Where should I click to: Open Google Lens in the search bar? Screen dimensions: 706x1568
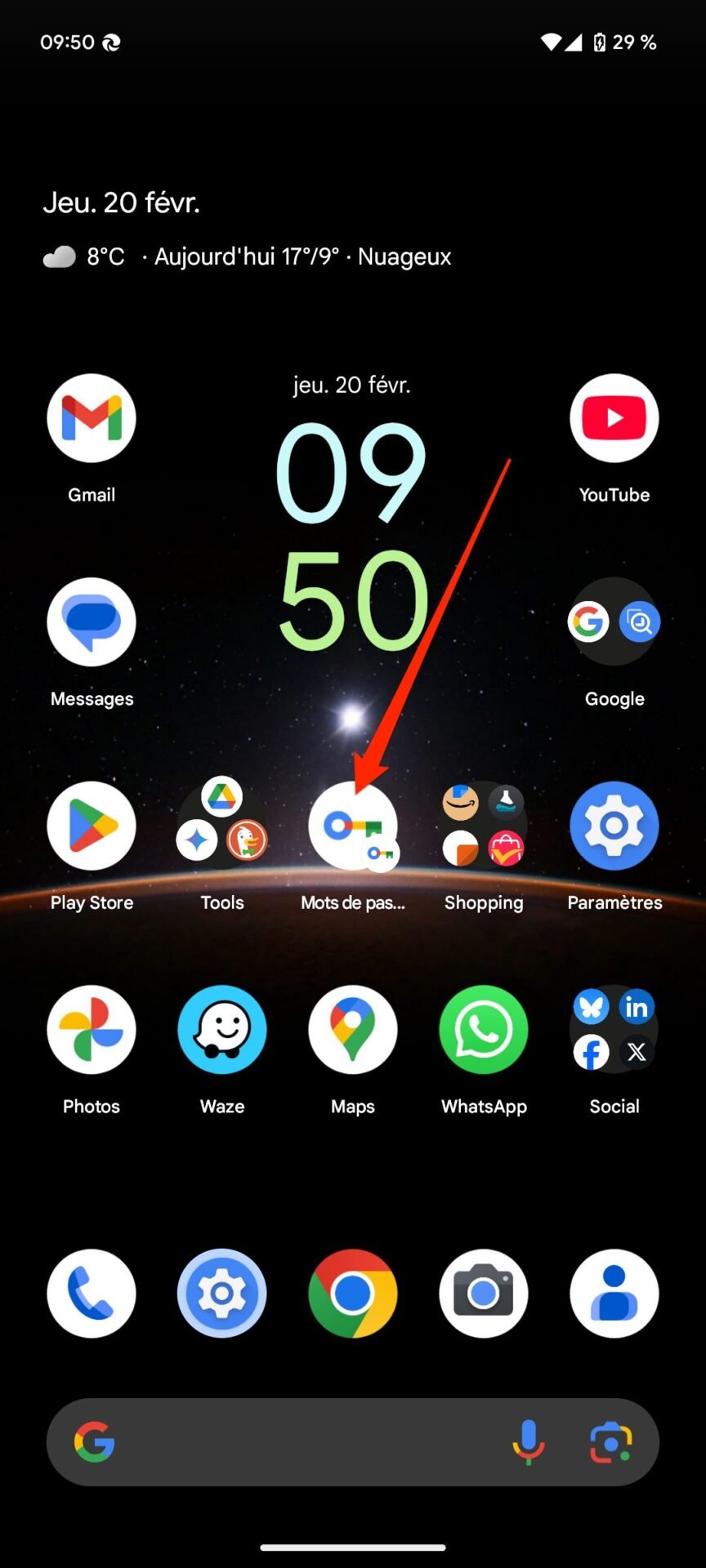pos(610,1442)
